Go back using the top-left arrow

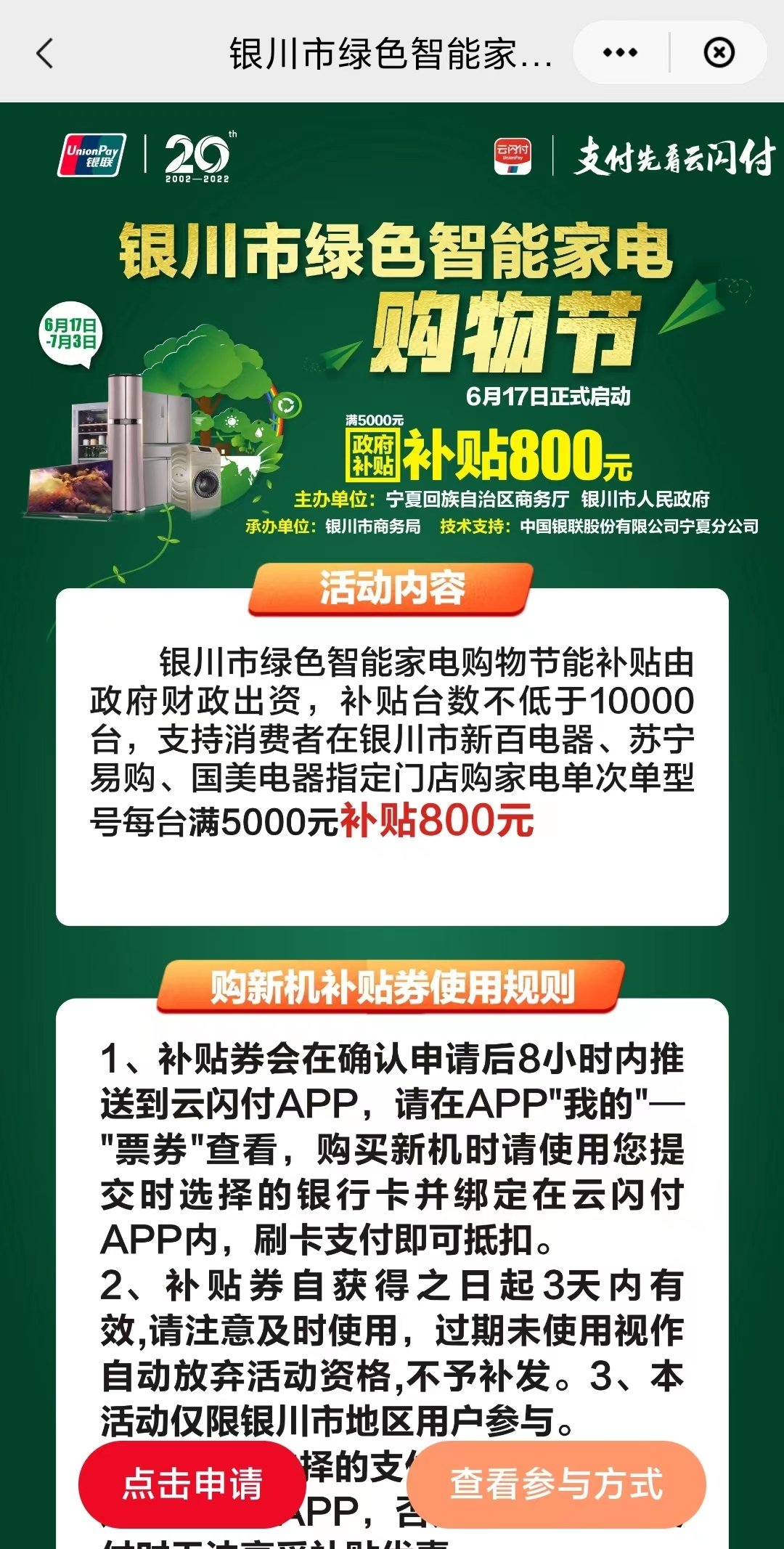(45, 53)
